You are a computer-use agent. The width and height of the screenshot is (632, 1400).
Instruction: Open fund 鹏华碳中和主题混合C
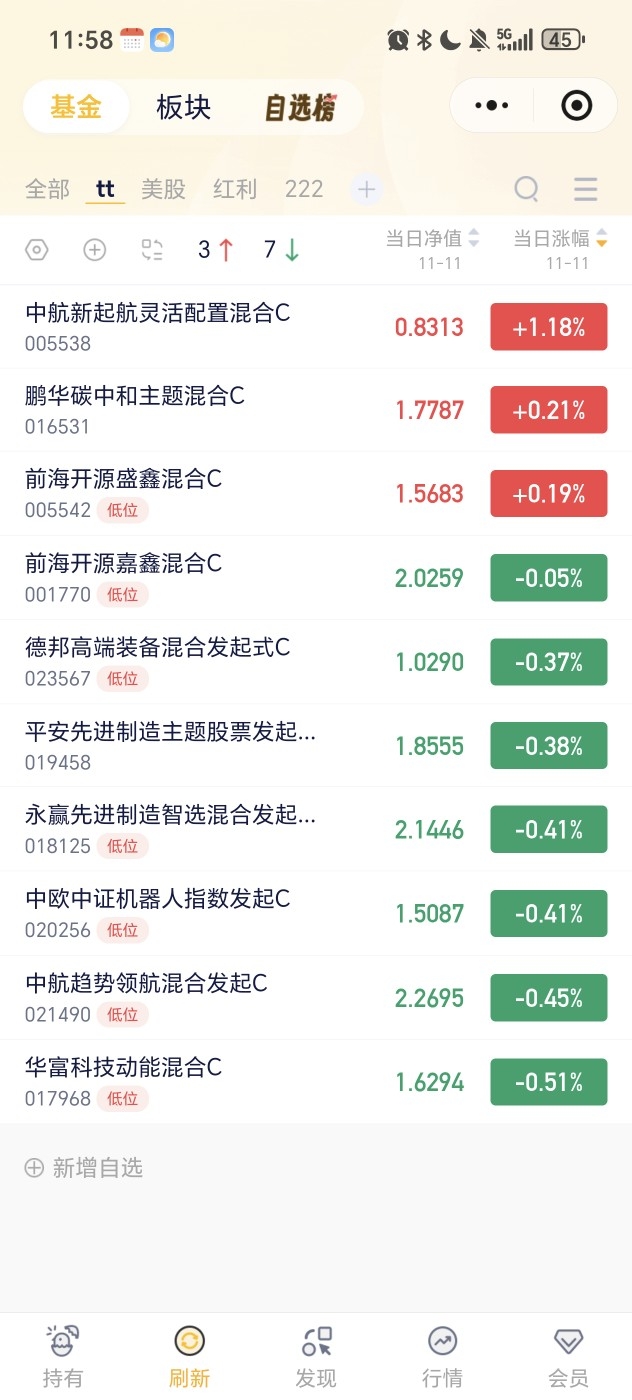(x=316, y=410)
